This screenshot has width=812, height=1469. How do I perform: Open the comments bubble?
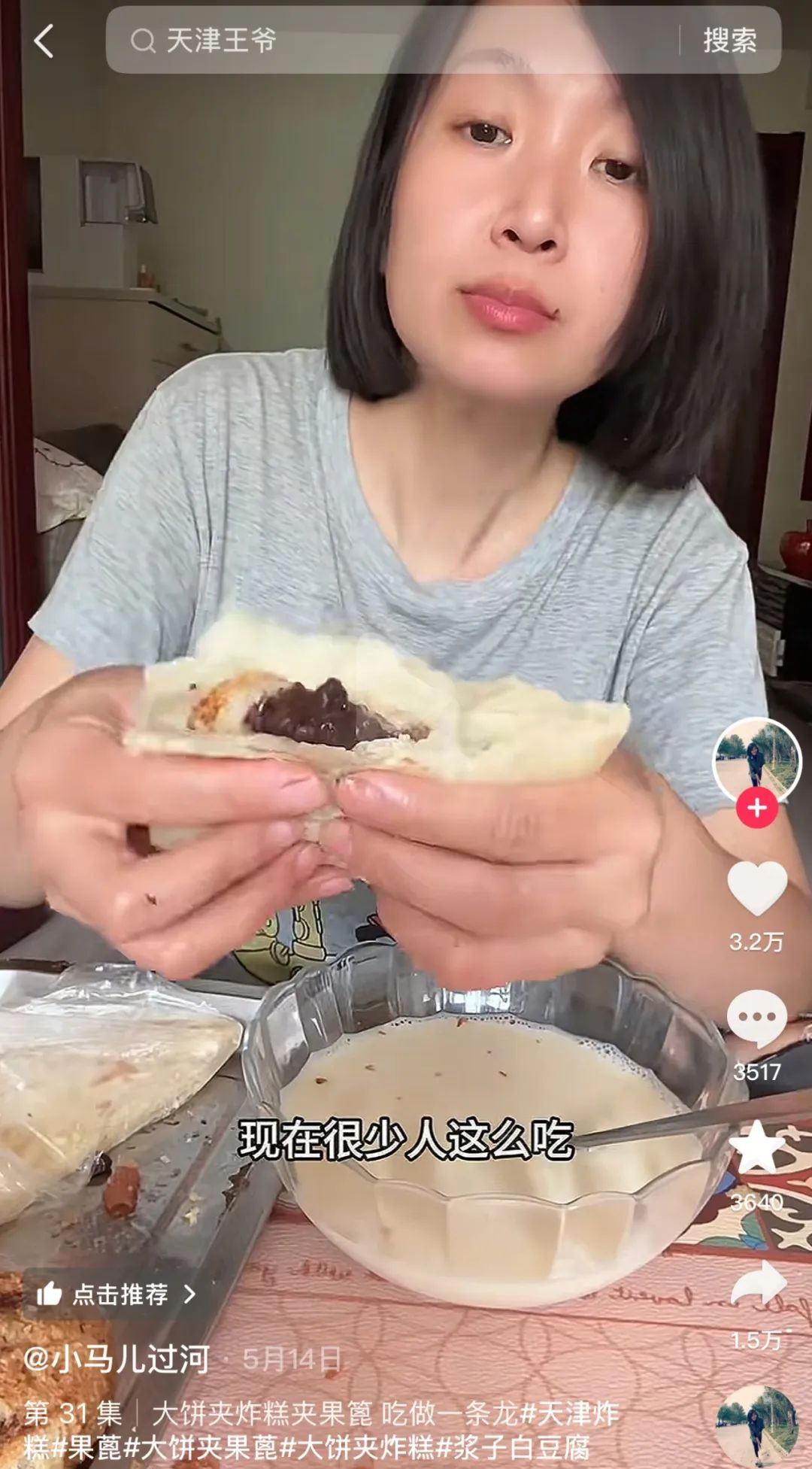756,1018
